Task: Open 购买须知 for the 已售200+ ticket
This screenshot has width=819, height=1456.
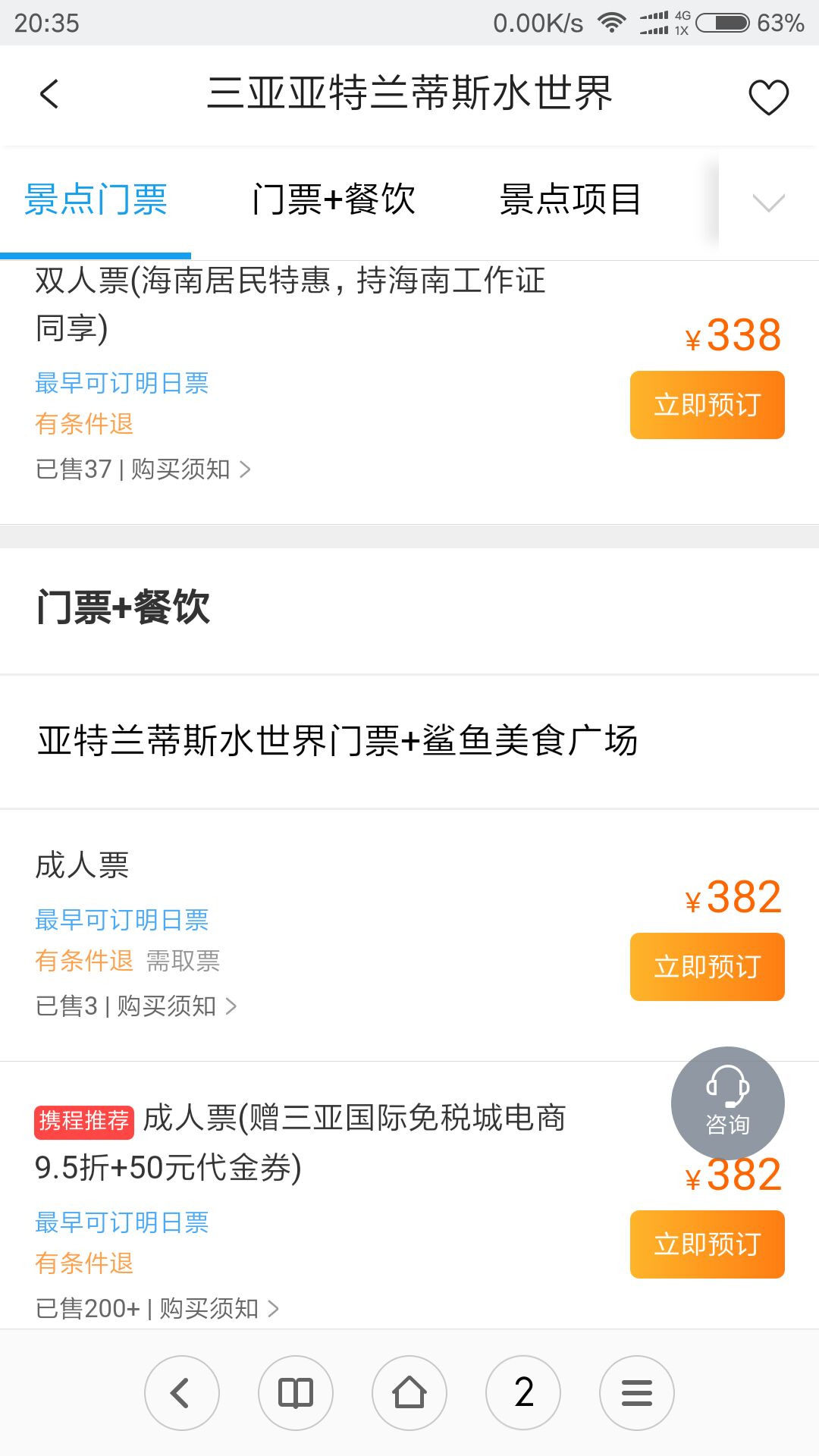Action: [219, 1309]
